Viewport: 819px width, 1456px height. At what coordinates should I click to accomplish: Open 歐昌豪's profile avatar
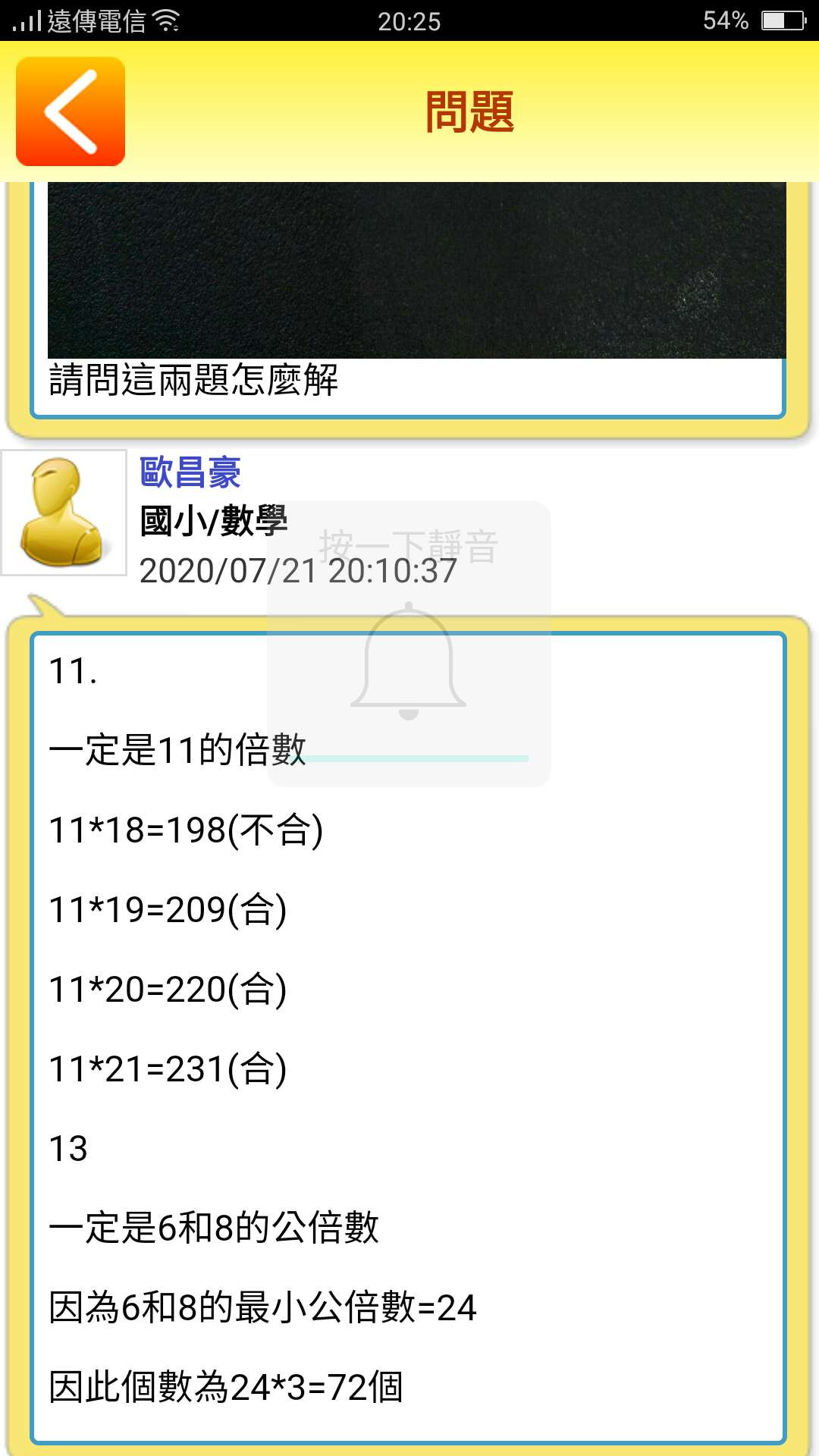[x=64, y=513]
